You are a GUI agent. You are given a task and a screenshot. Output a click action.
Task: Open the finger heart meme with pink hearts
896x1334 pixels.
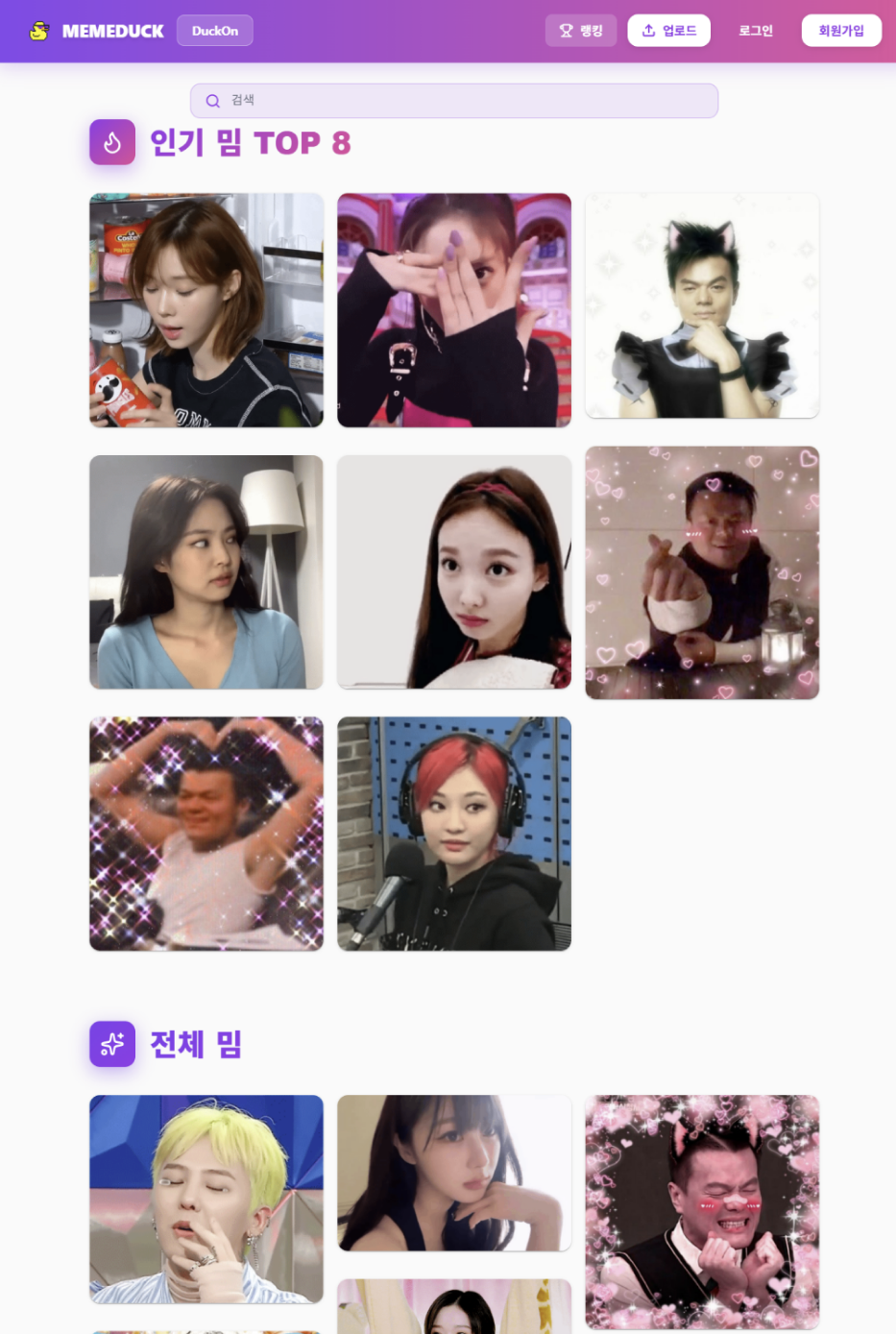pyautogui.click(x=702, y=571)
